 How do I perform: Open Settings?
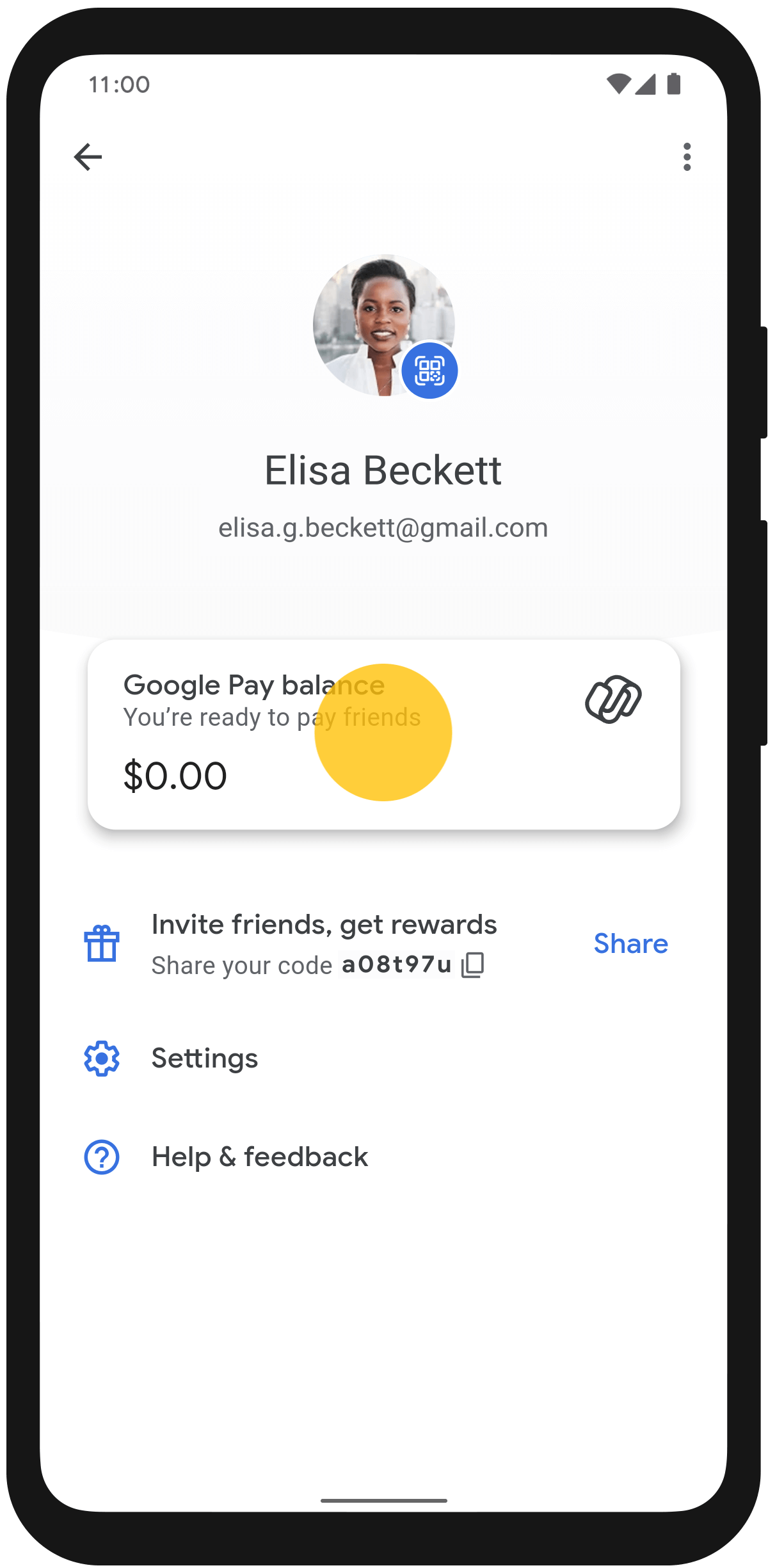(x=204, y=1058)
